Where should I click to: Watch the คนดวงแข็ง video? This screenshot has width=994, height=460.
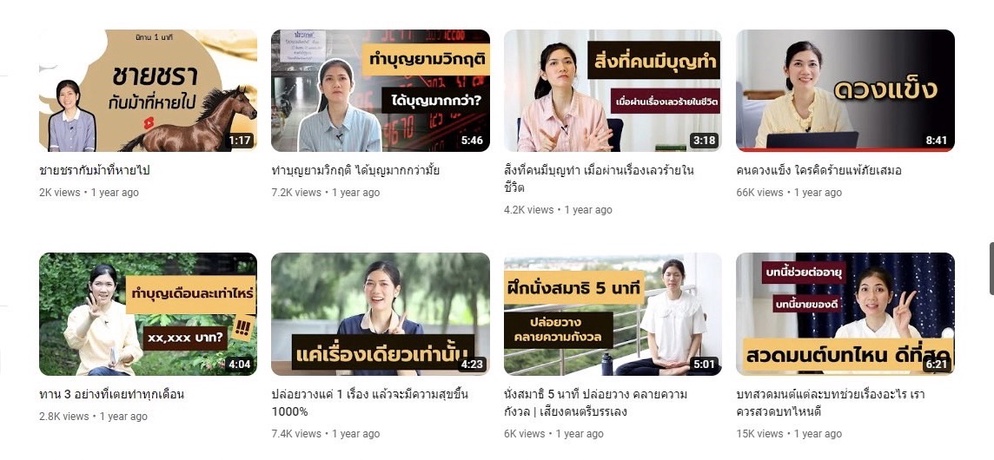[845, 90]
